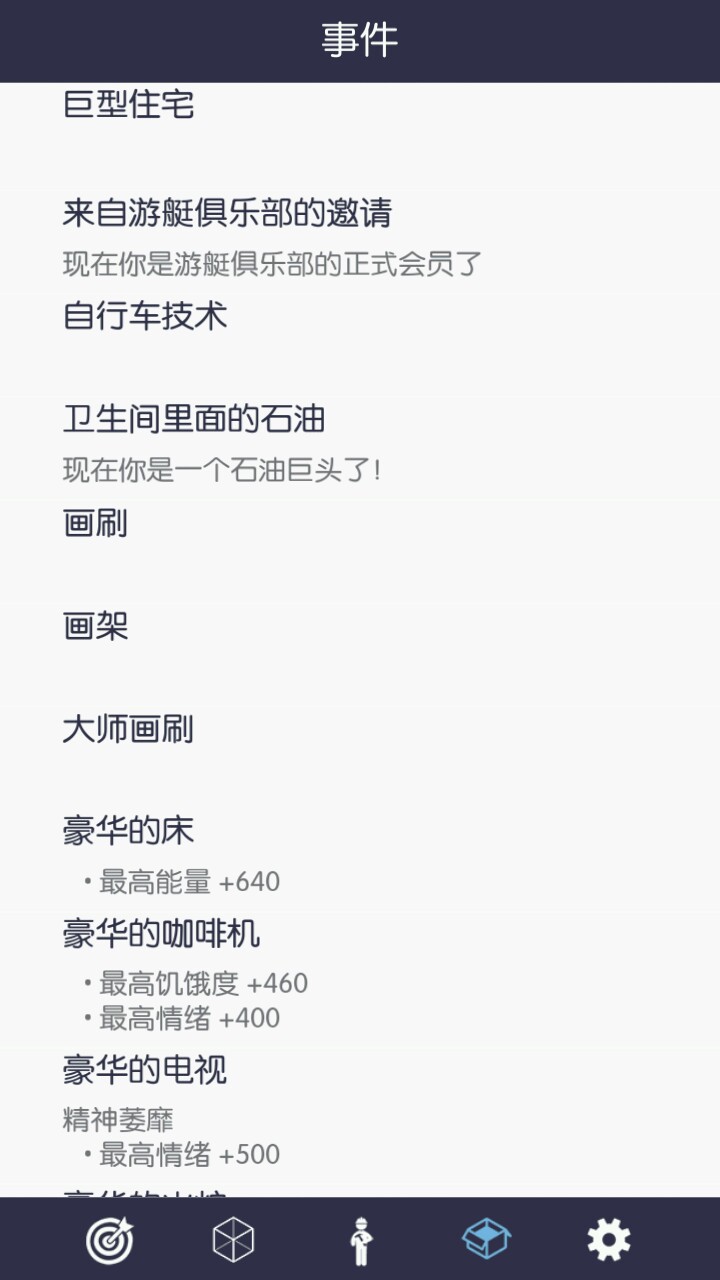Open the character person tab

click(360, 1241)
